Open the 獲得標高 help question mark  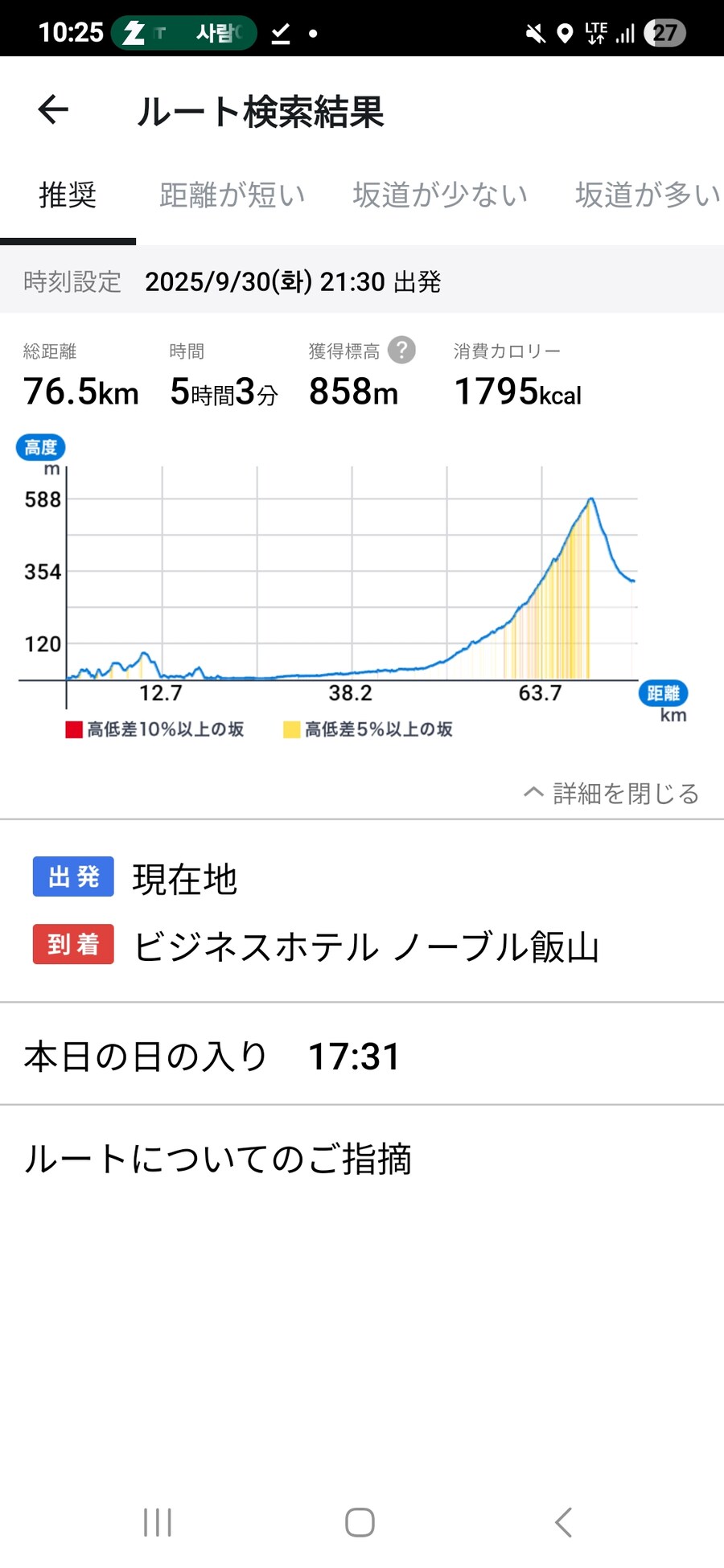401,350
